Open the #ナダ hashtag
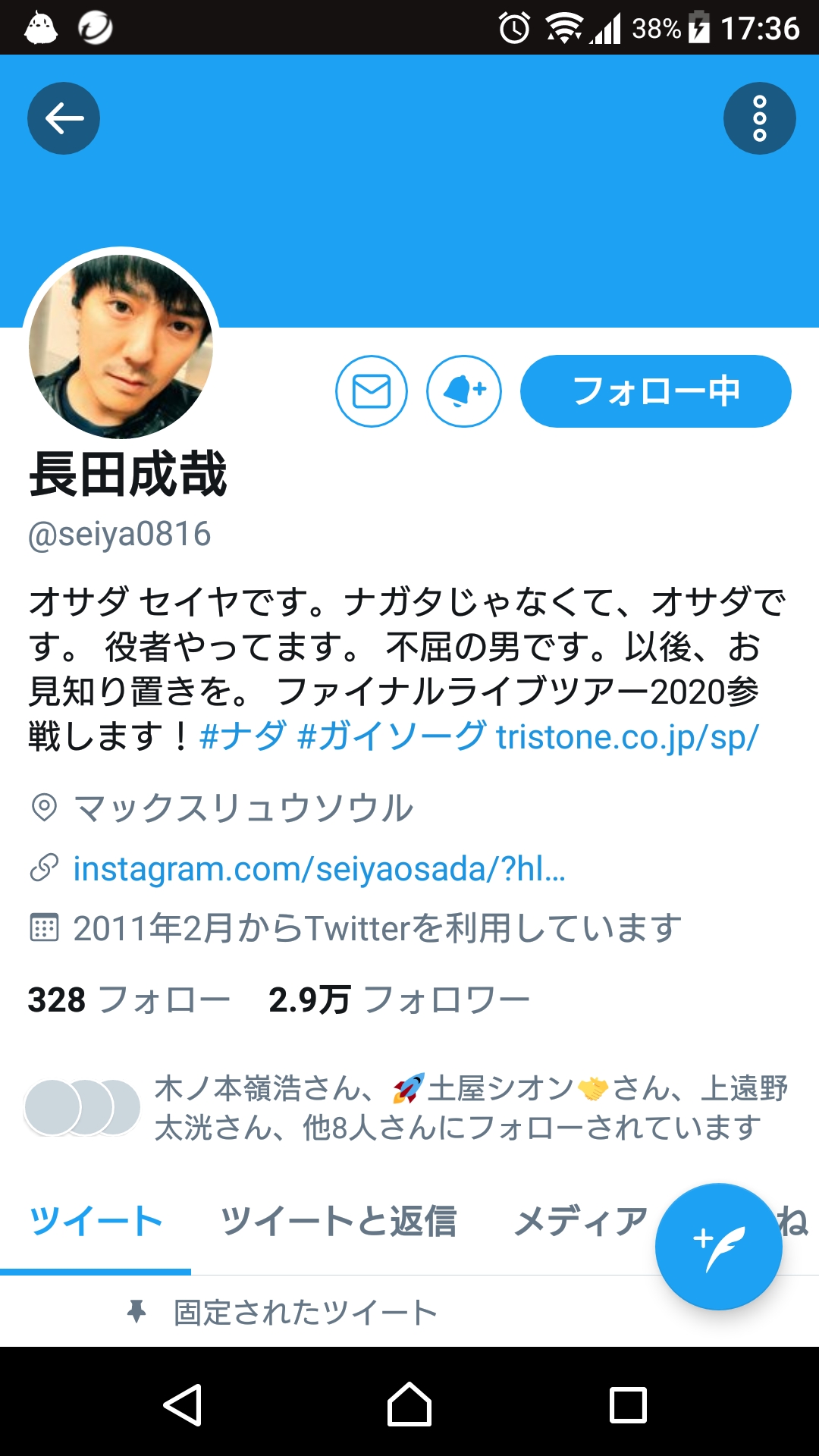Viewport: 819px width, 1456px height. [x=243, y=736]
